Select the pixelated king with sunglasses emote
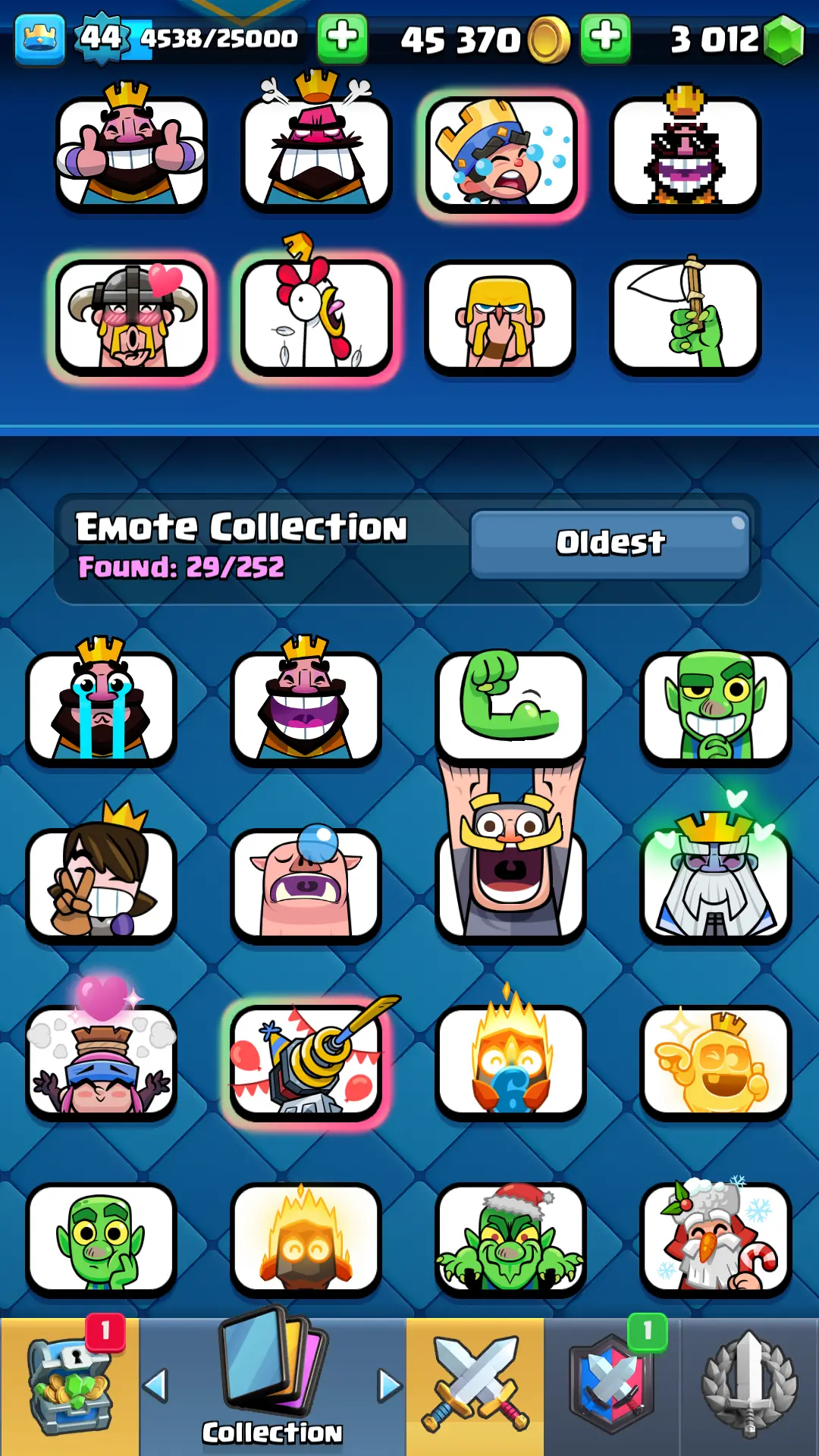 point(685,152)
